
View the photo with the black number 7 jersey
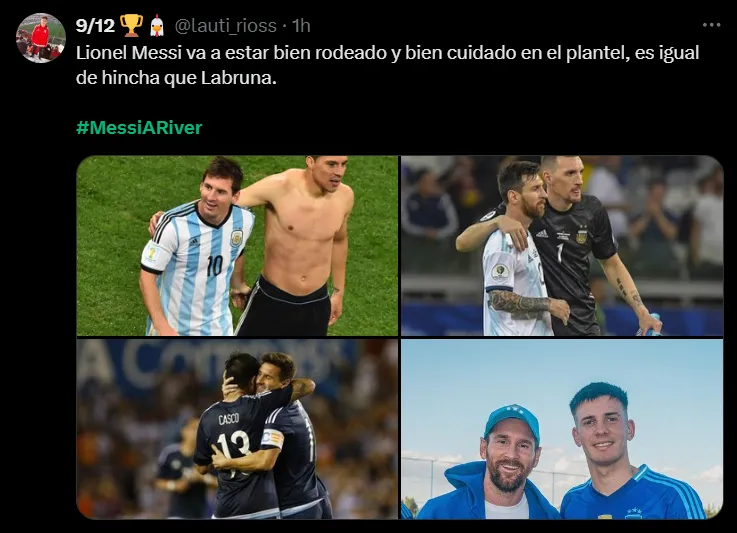(561, 246)
